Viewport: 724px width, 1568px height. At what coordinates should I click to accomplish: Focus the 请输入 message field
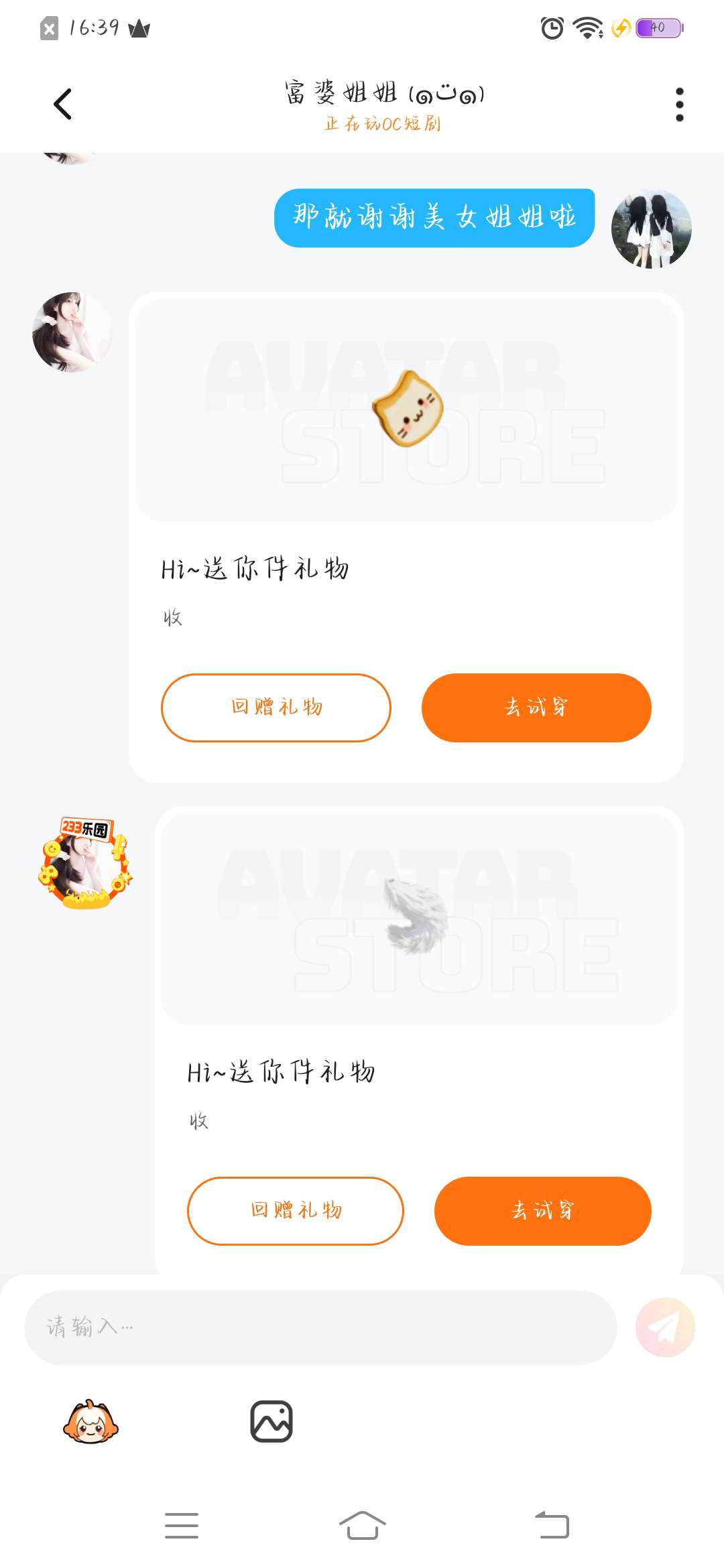pyautogui.click(x=320, y=1327)
